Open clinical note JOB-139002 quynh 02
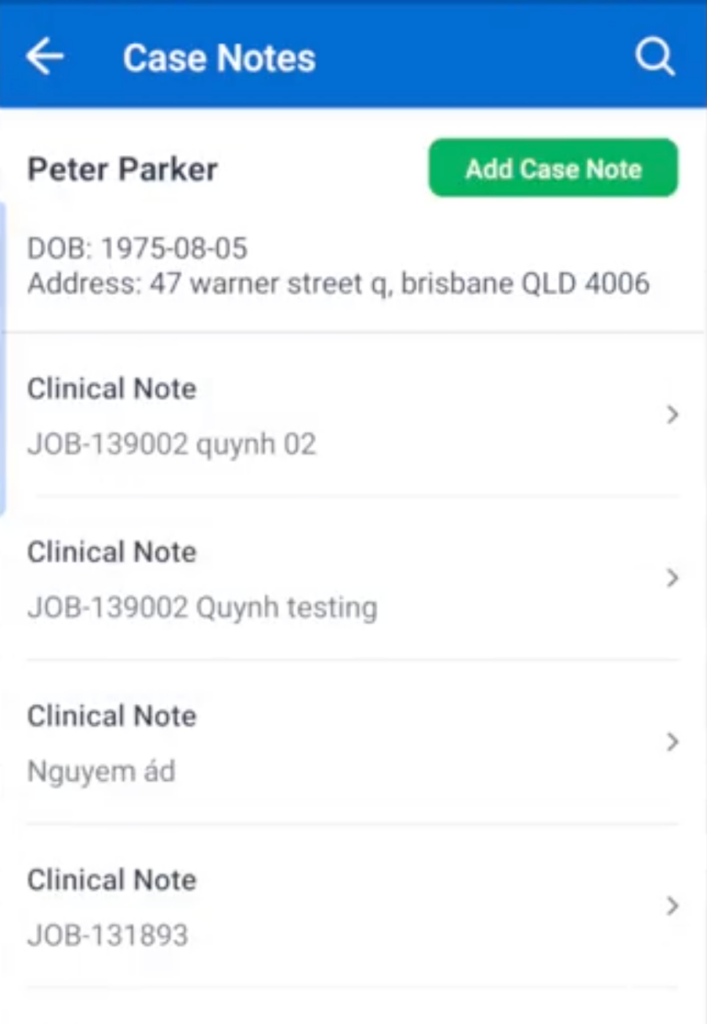This screenshot has height=1024, width=707. 352,415
